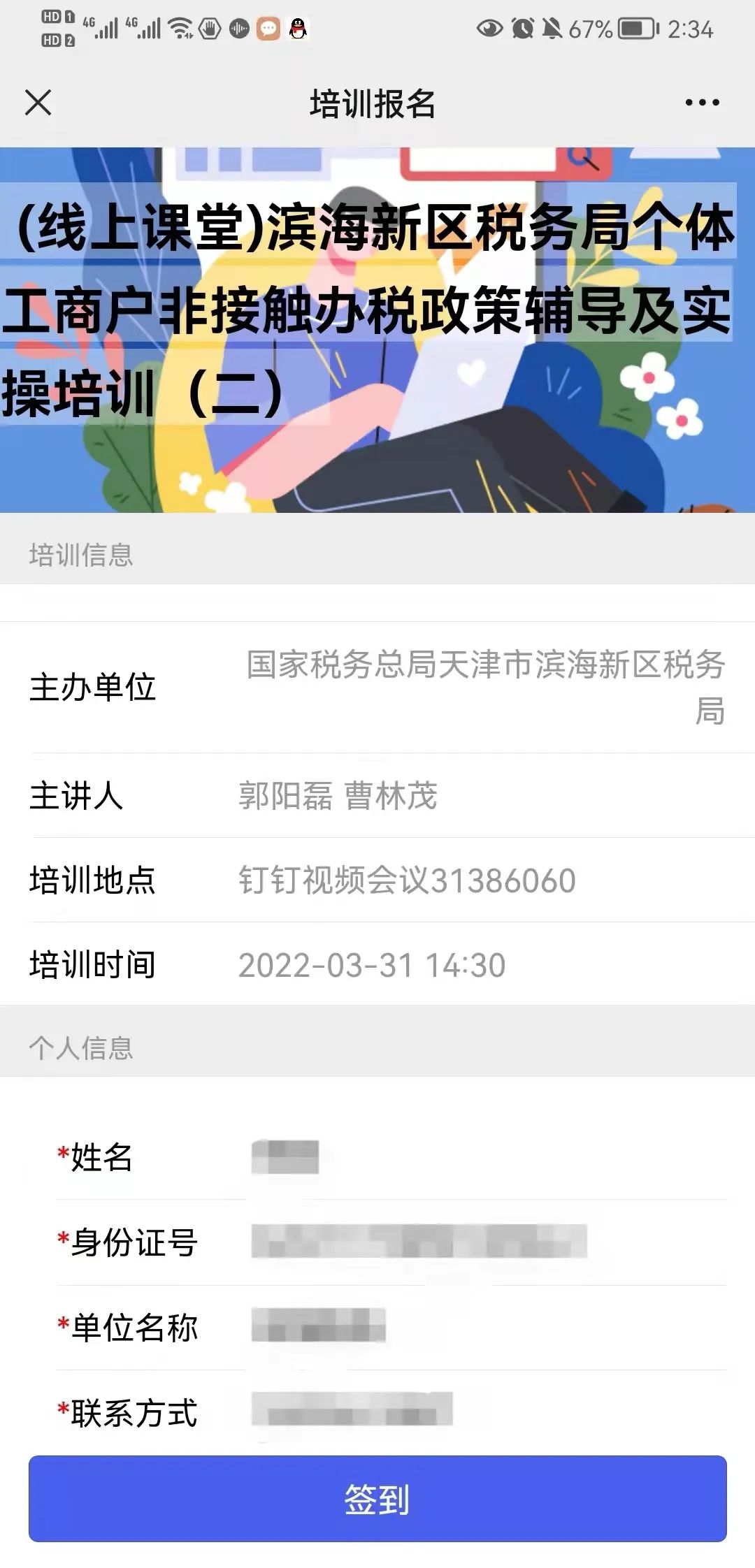The width and height of the screenshot is (755, 1568).
Task: Edit the 联系方式 field
Action: pos(488,1409)
